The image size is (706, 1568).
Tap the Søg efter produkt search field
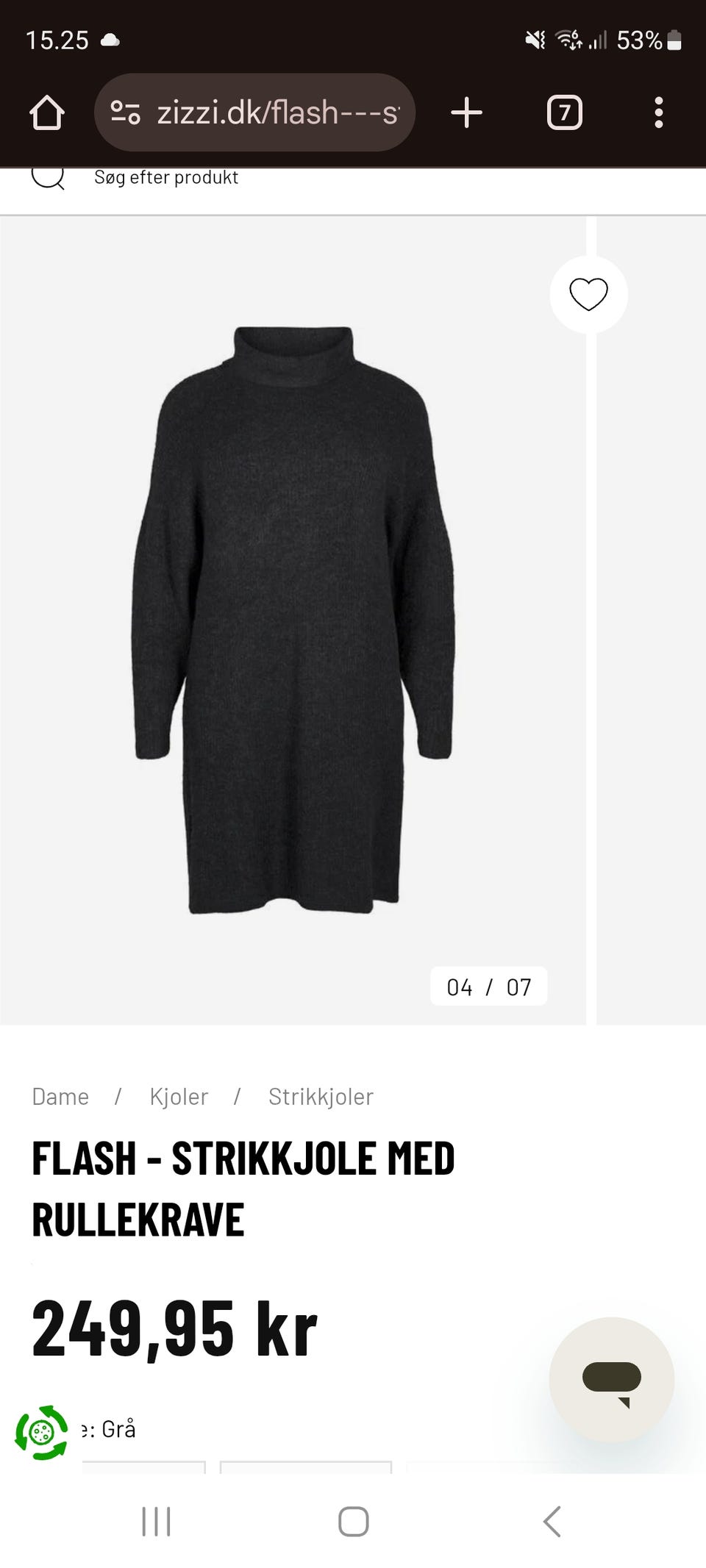[x=165, y=176]
